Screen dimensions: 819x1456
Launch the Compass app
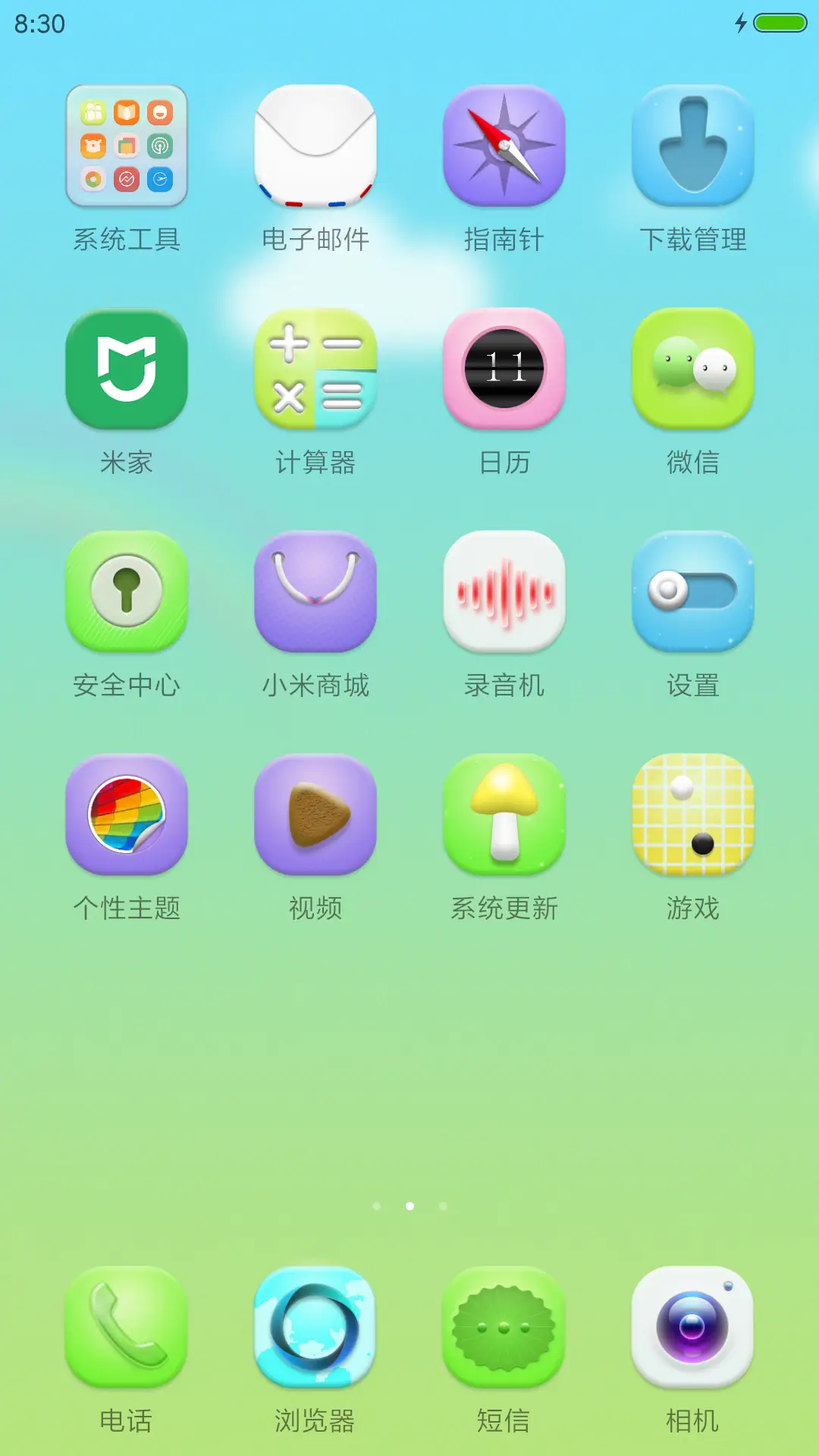(x=504, y=146)
